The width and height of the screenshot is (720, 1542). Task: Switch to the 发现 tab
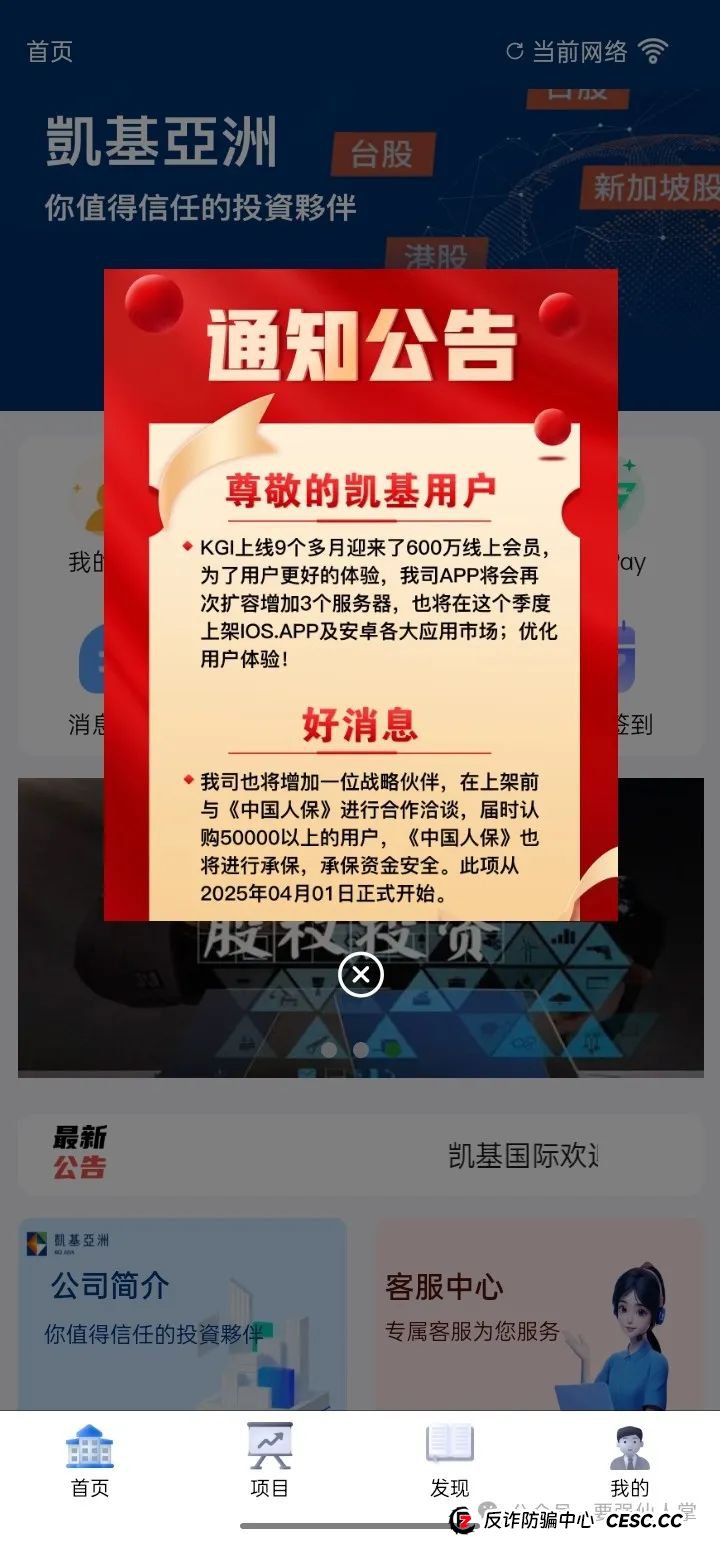449,1460
